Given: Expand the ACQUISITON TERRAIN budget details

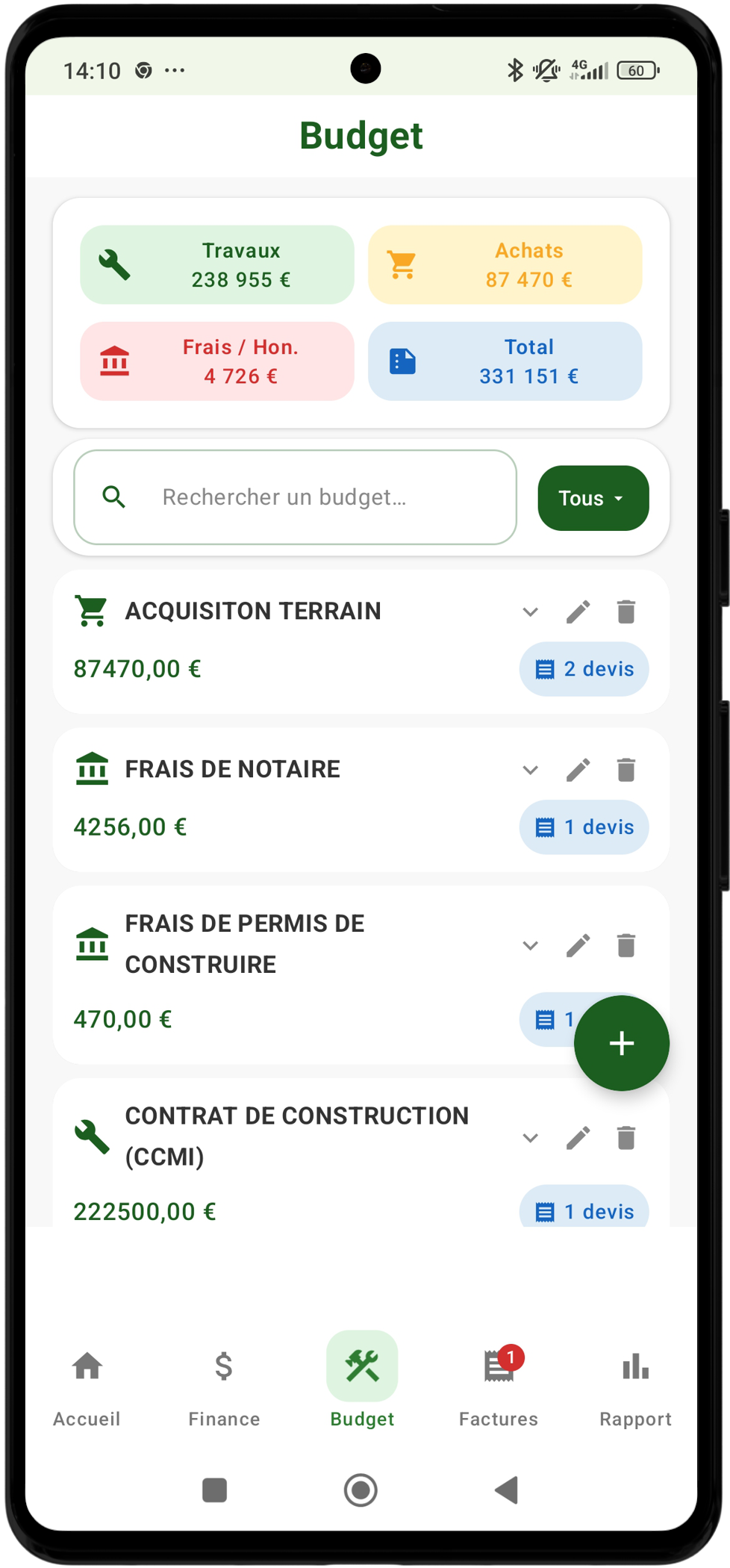Looking at the screenshot, I should click(x=530, y=611).
